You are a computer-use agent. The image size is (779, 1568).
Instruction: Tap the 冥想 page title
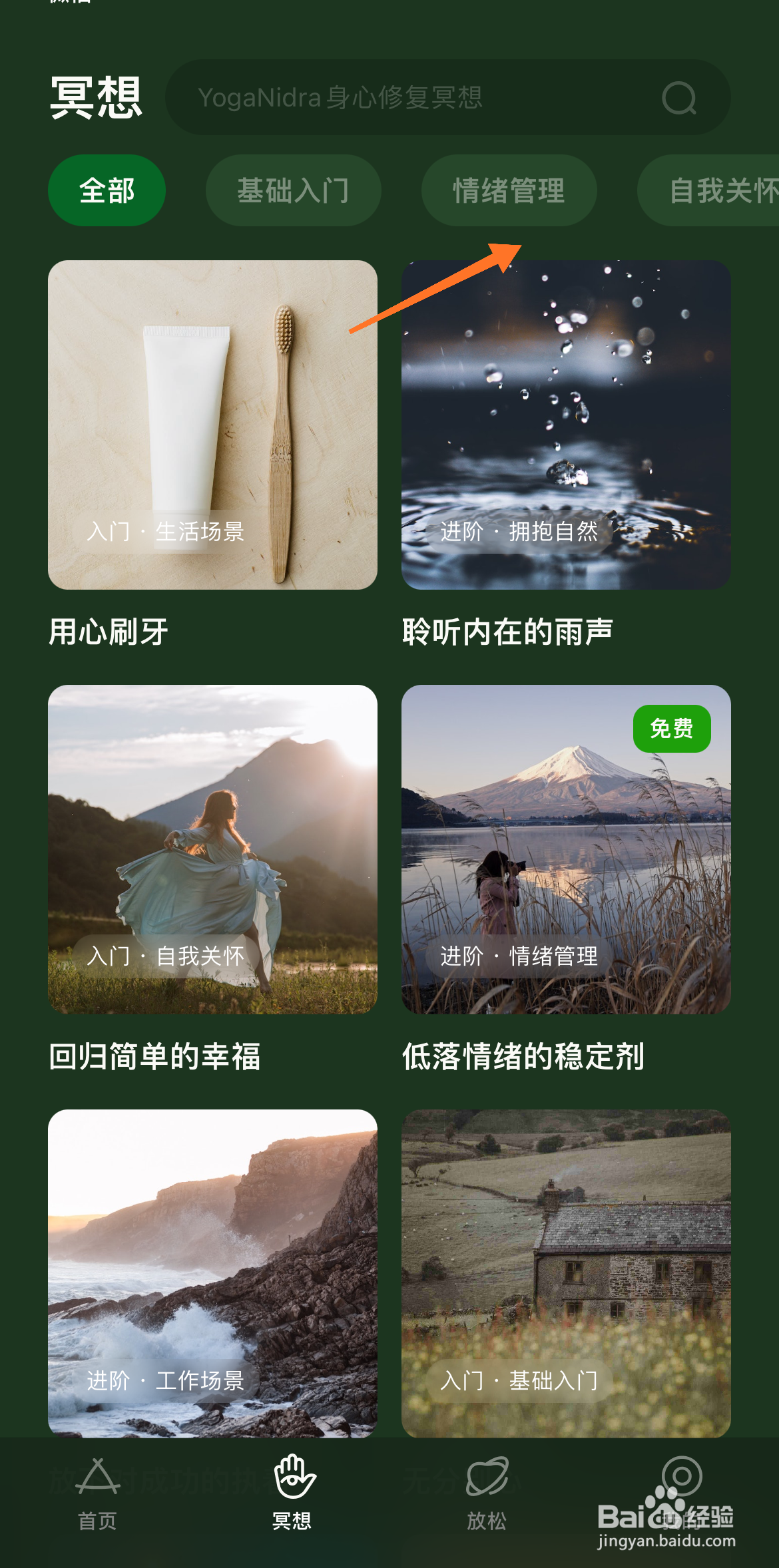coord(95,98)
